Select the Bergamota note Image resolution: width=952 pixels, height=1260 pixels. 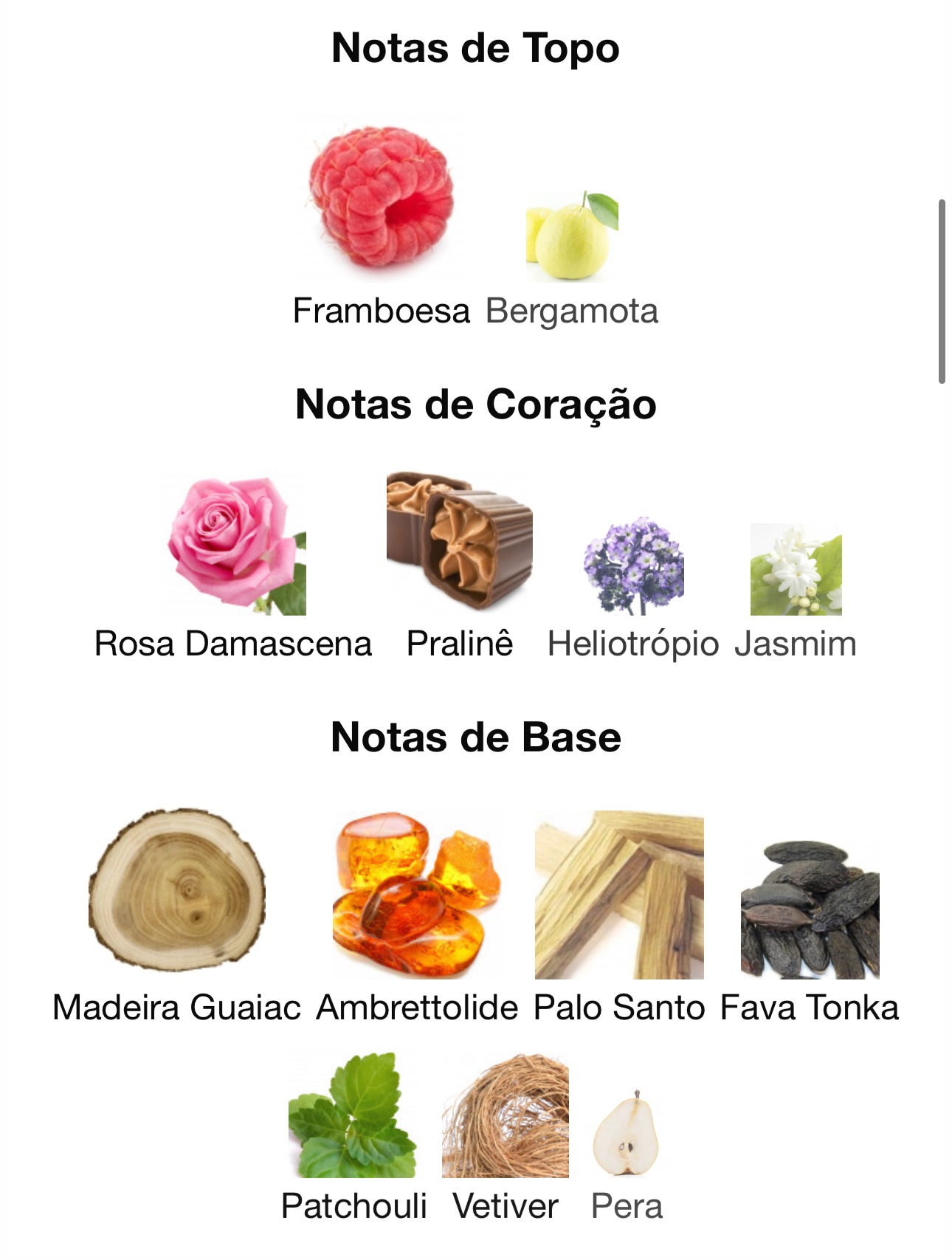[x=572, y=238]
